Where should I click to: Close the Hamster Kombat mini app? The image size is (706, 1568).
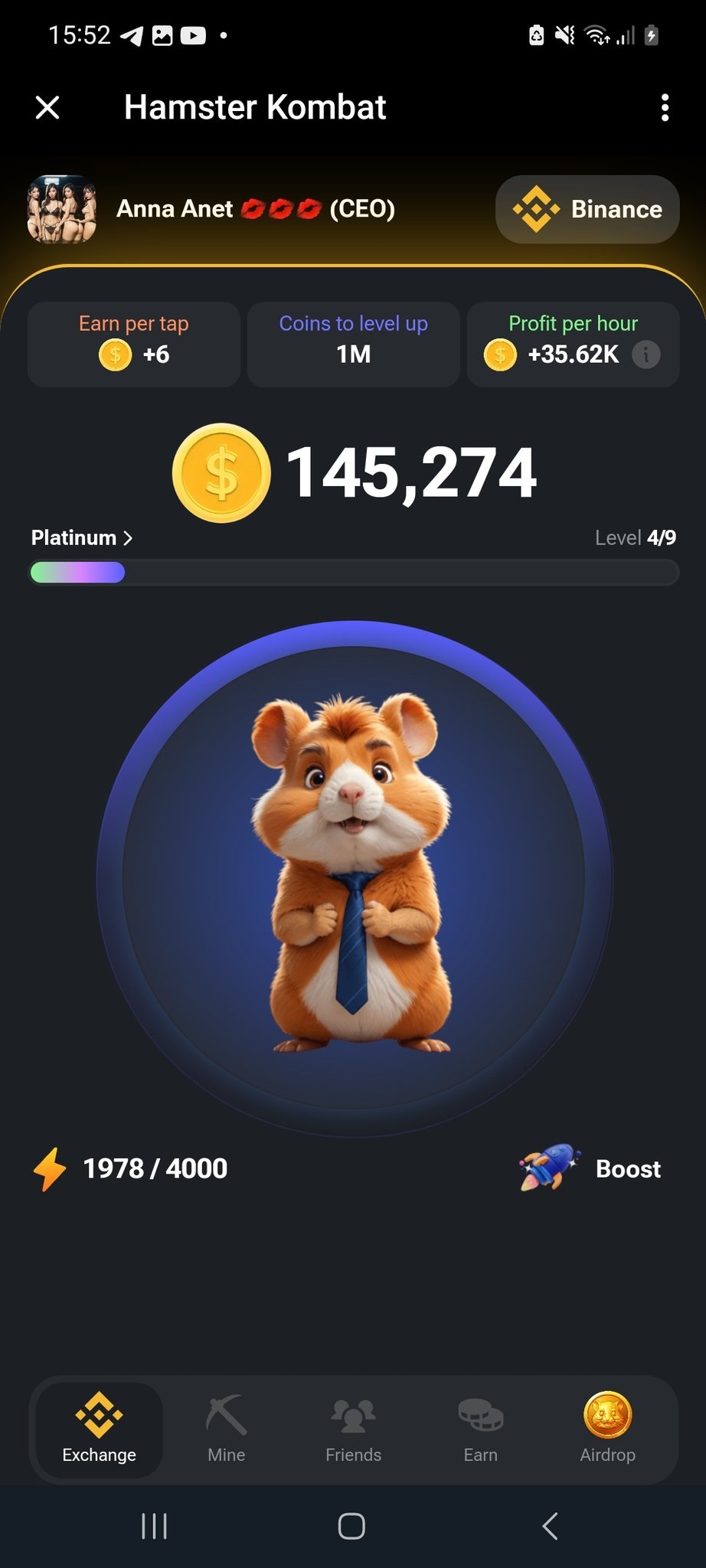tap(47, 108)
